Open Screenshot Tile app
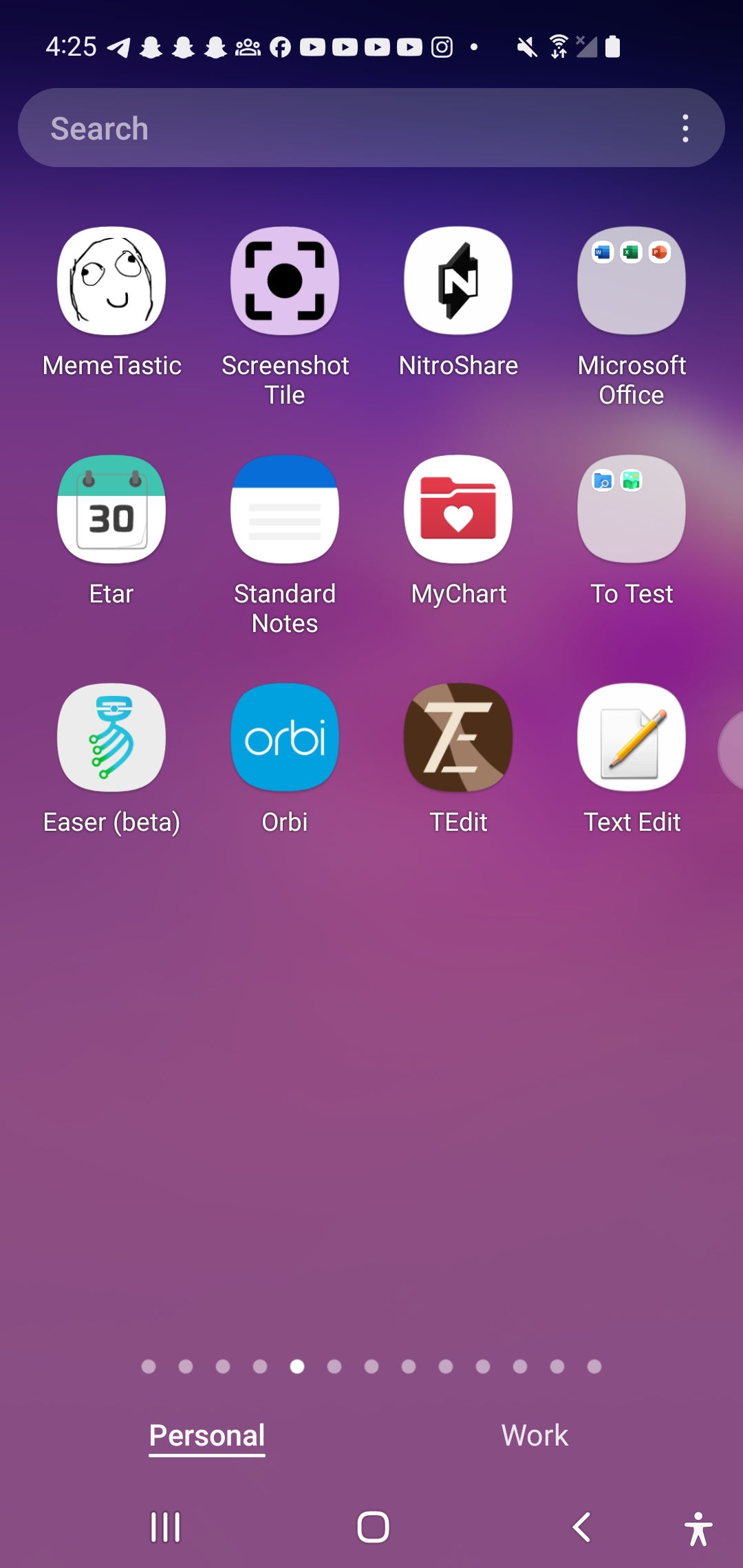Image resolution: width=743 pixels, height=1568 pixels. (285, 281)
